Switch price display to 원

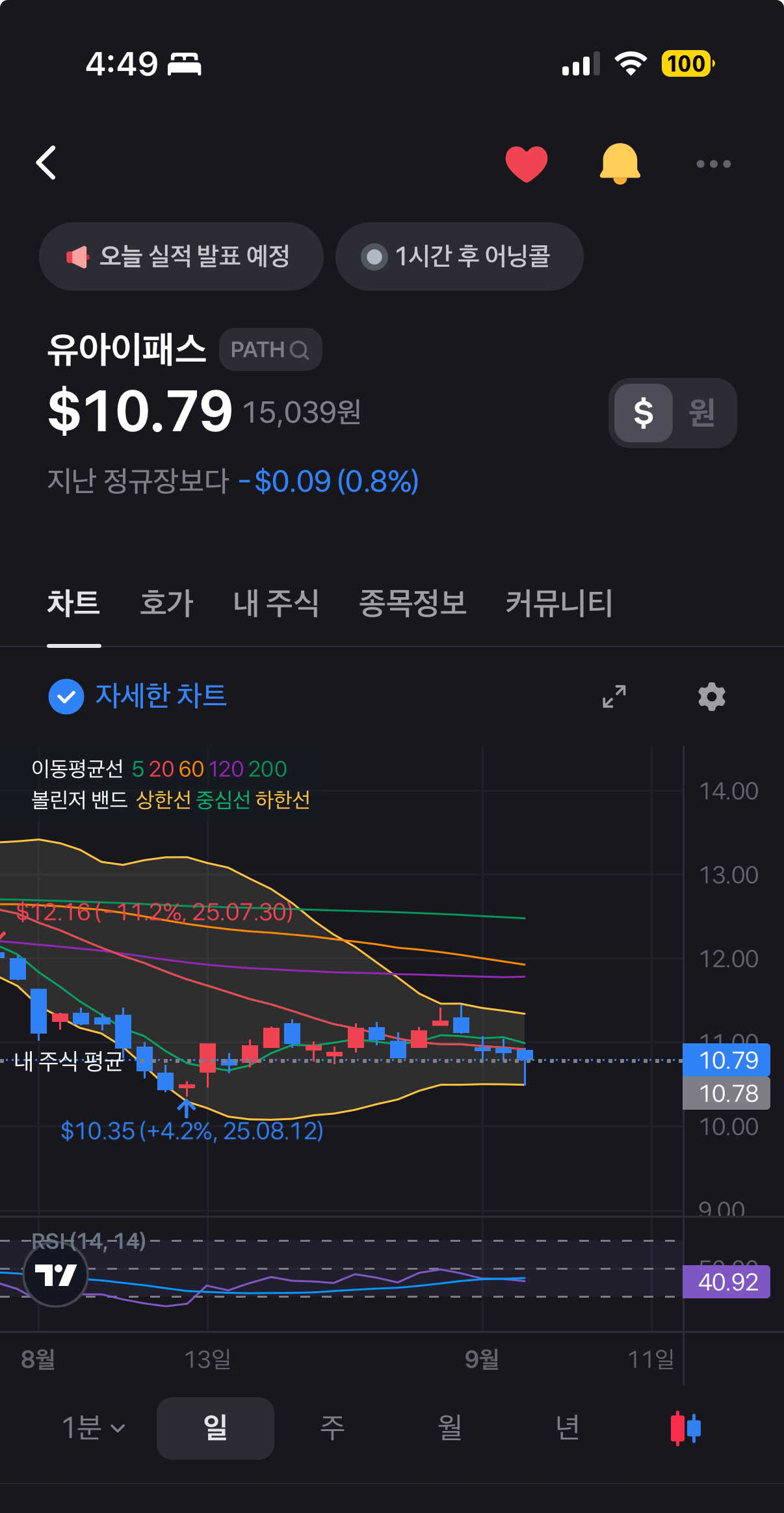pos(702,413)
